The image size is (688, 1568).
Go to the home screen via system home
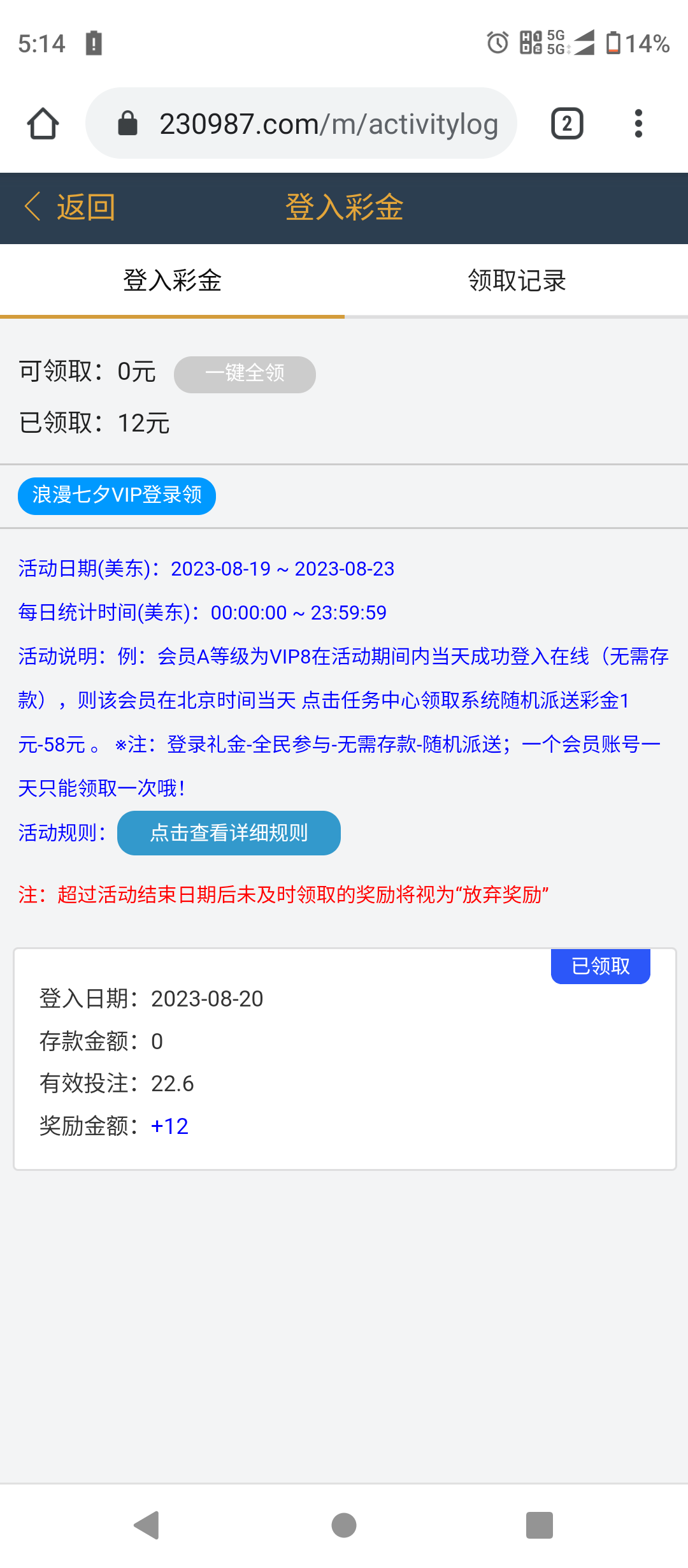click(x=344, y=1525)
